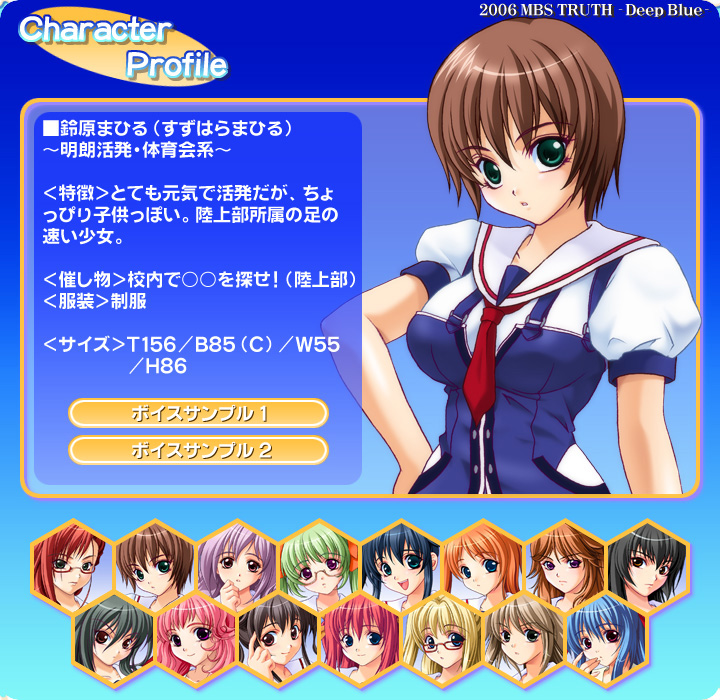Image resolution: width=720 pixels, height=700 pixels.
Task: Select the green-haired girl with glasses
Action: tap(318, 564)
